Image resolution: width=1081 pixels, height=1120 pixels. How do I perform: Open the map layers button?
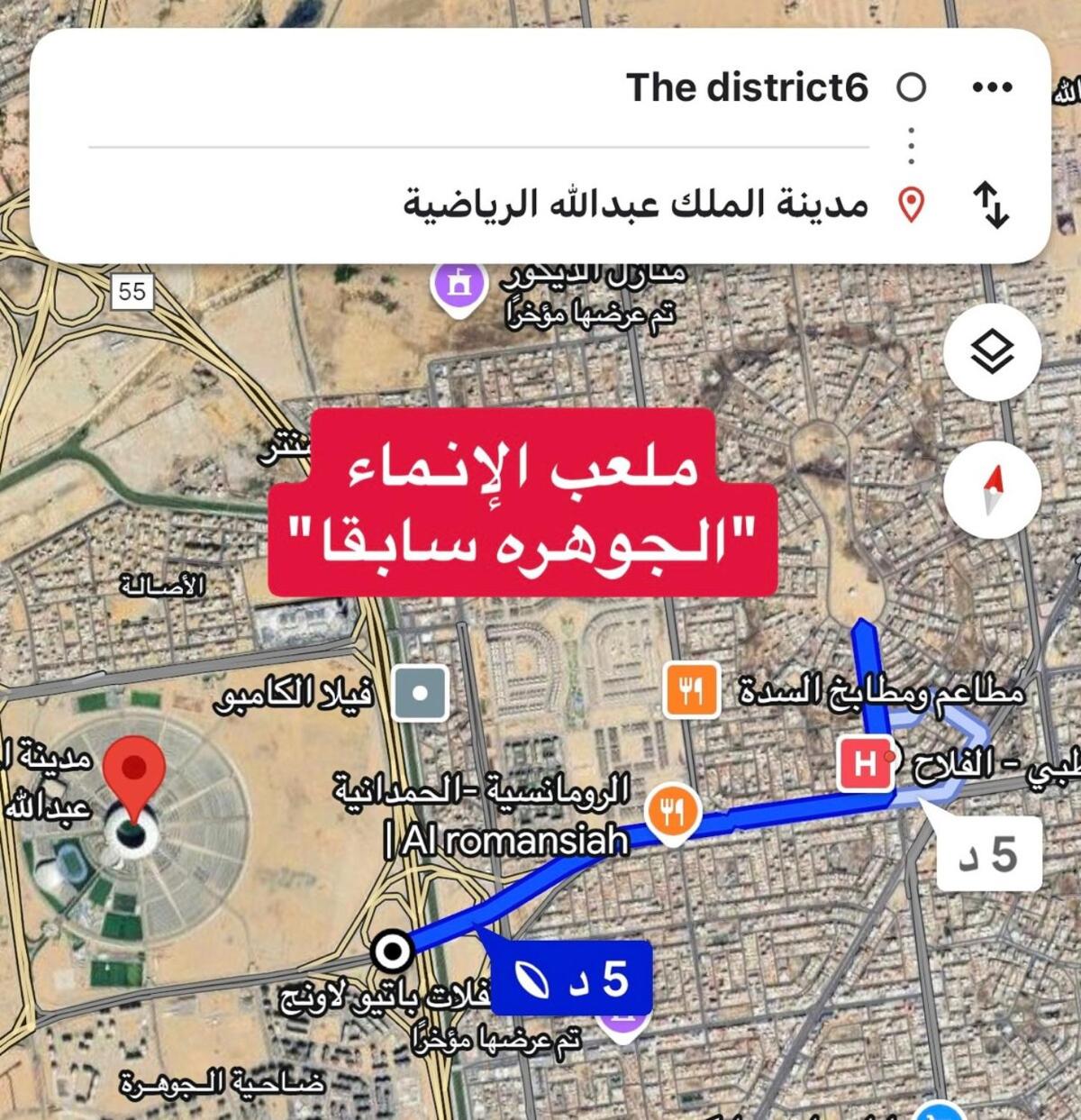tap(992, 351)
